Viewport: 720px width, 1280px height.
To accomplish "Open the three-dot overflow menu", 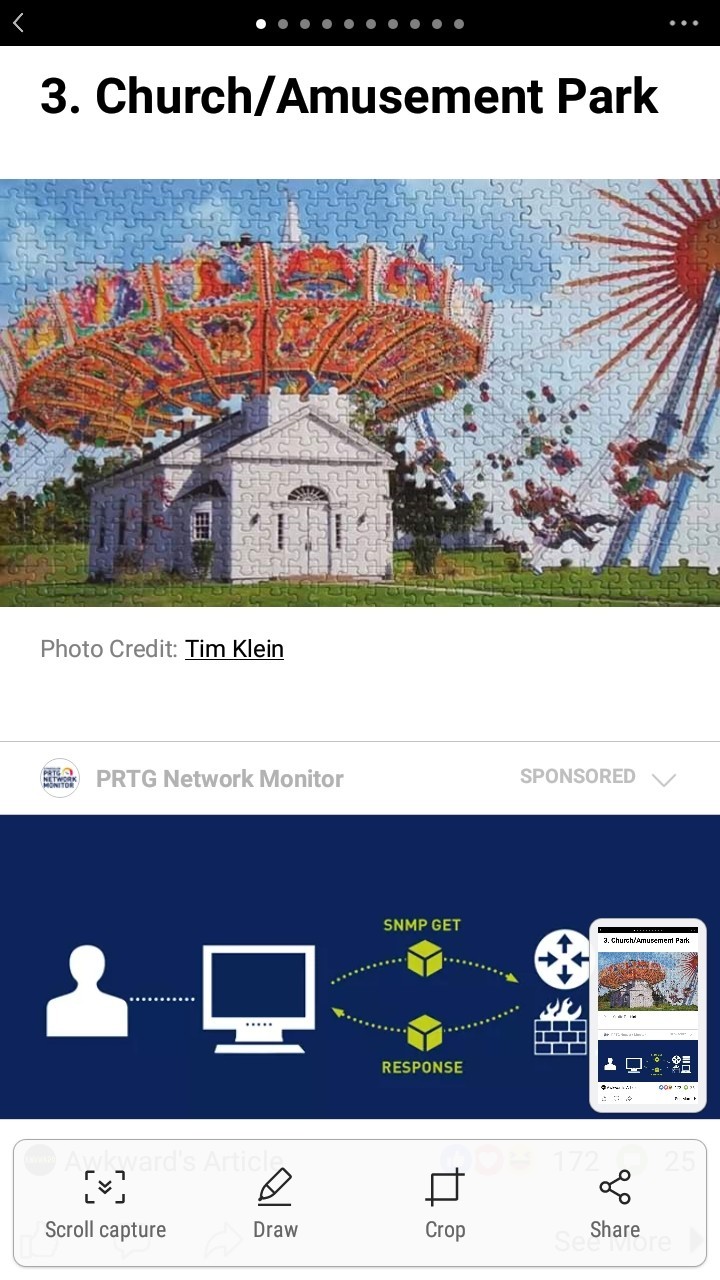I will coord(684,23).
